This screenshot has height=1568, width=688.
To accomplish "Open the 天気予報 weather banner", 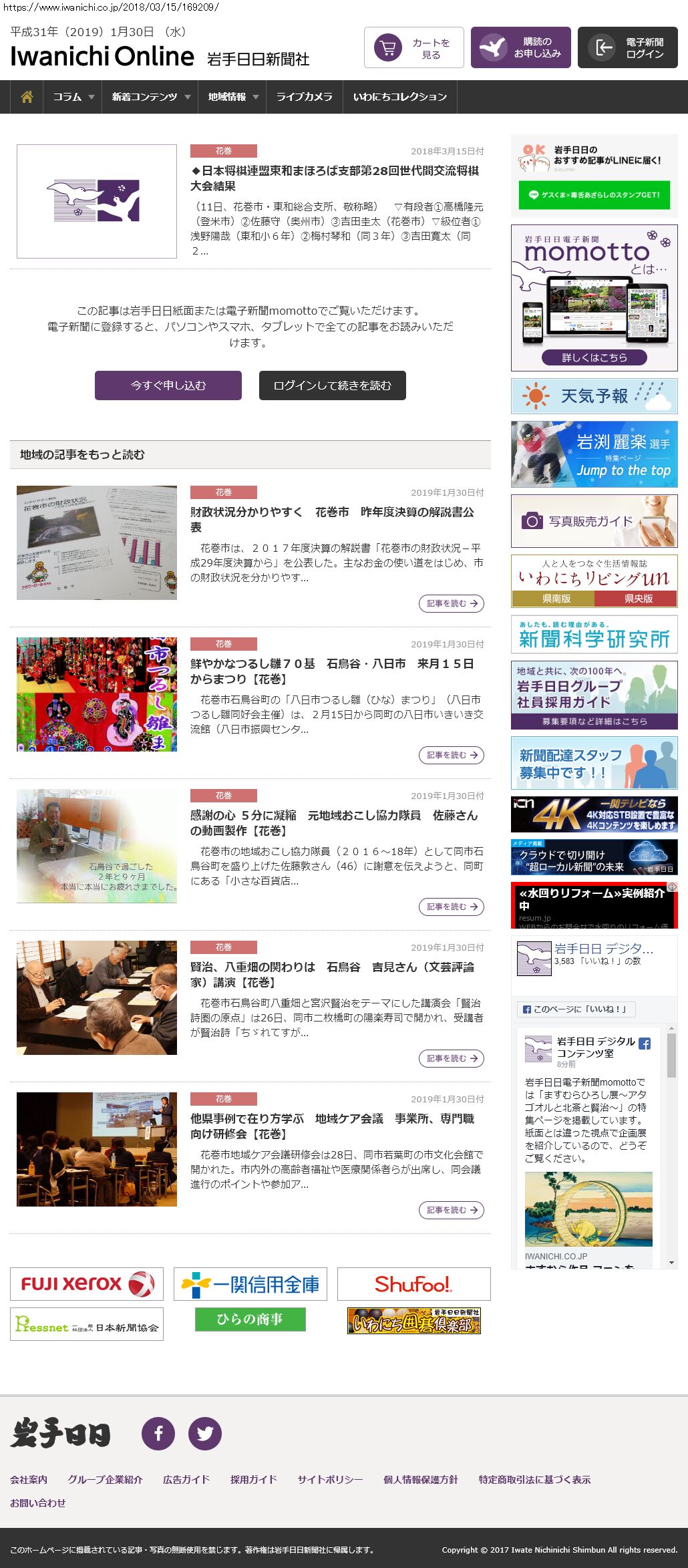I will tap(594, 396).
